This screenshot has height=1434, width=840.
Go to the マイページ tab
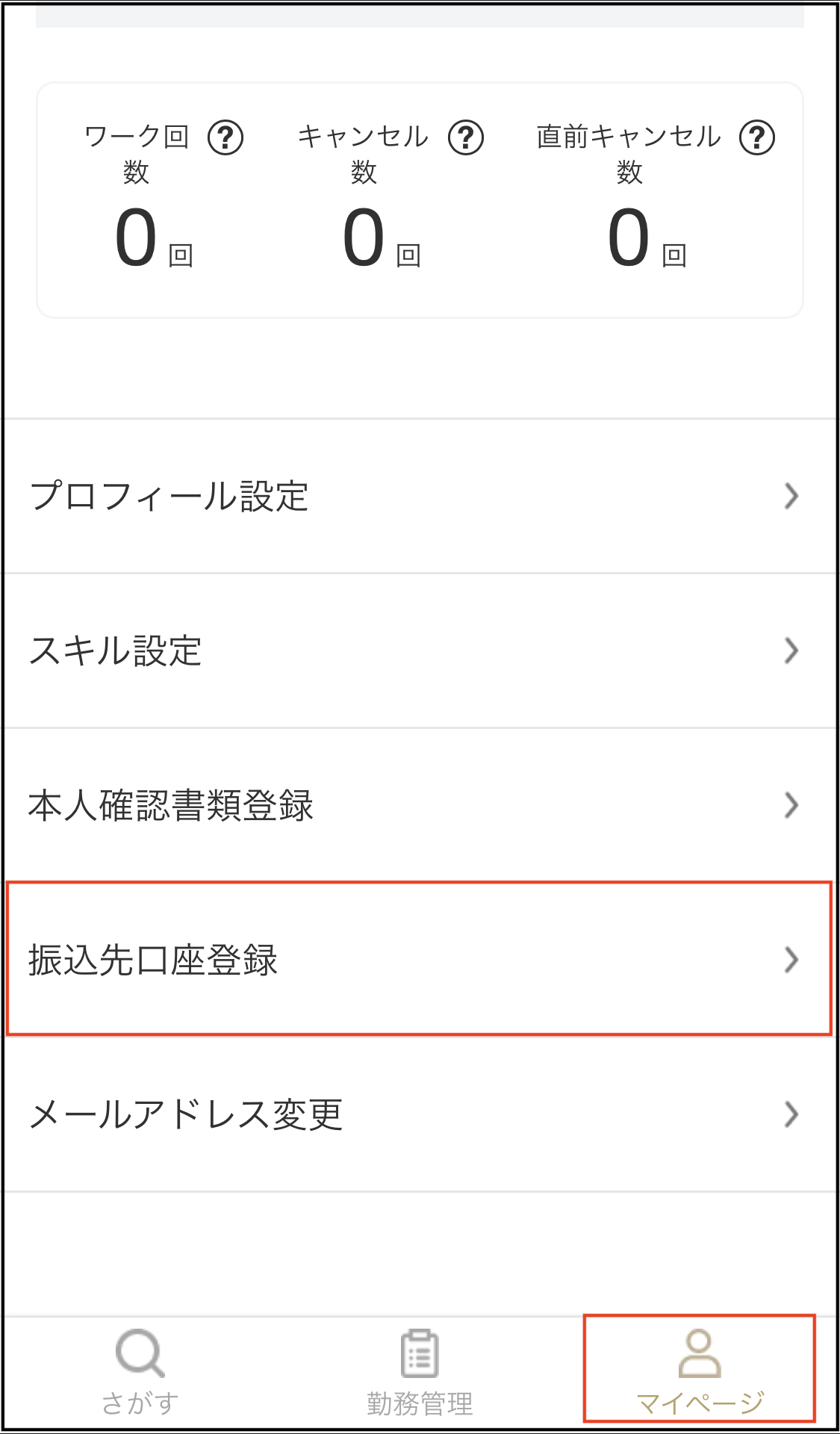click(699, 1371)
